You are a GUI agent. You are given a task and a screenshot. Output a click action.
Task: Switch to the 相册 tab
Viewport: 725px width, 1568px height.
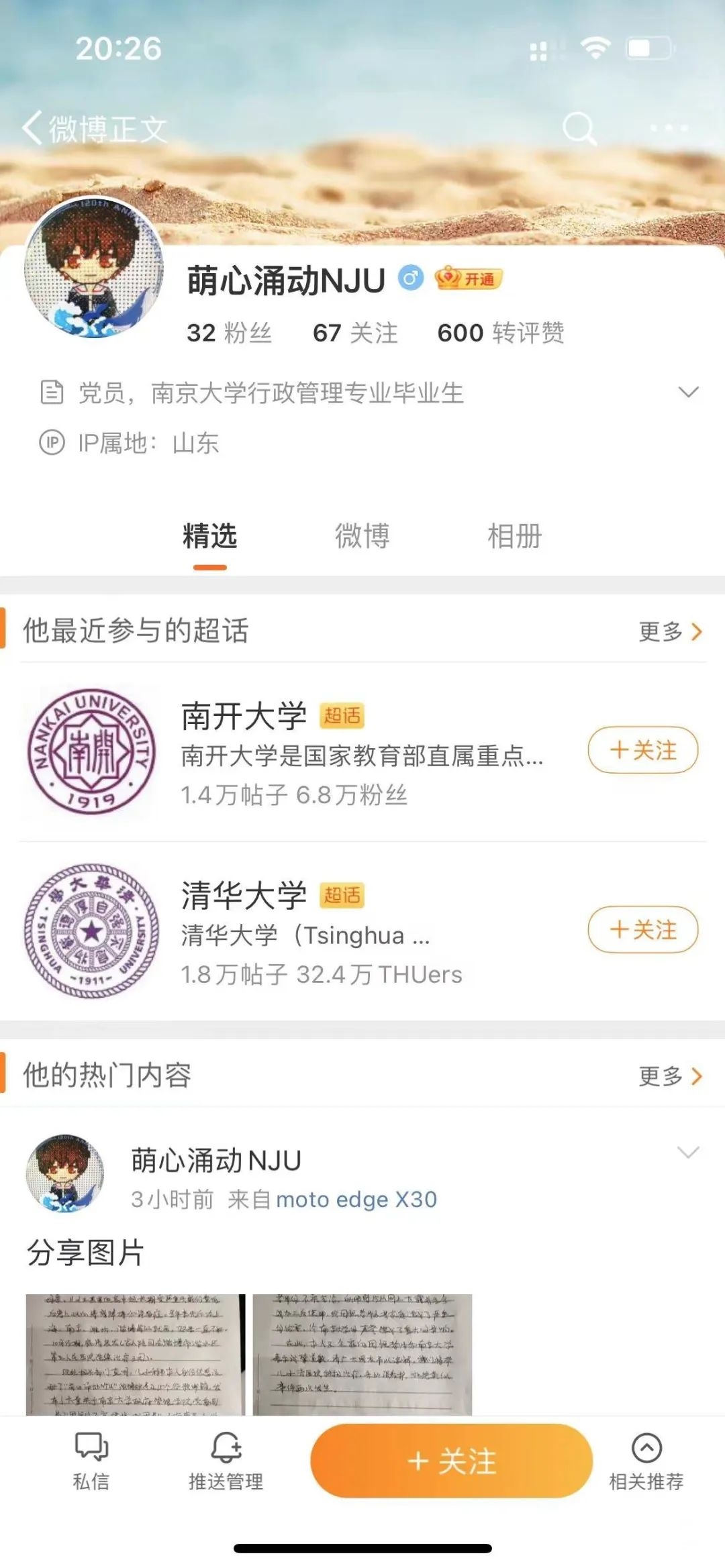coord(514,537)
